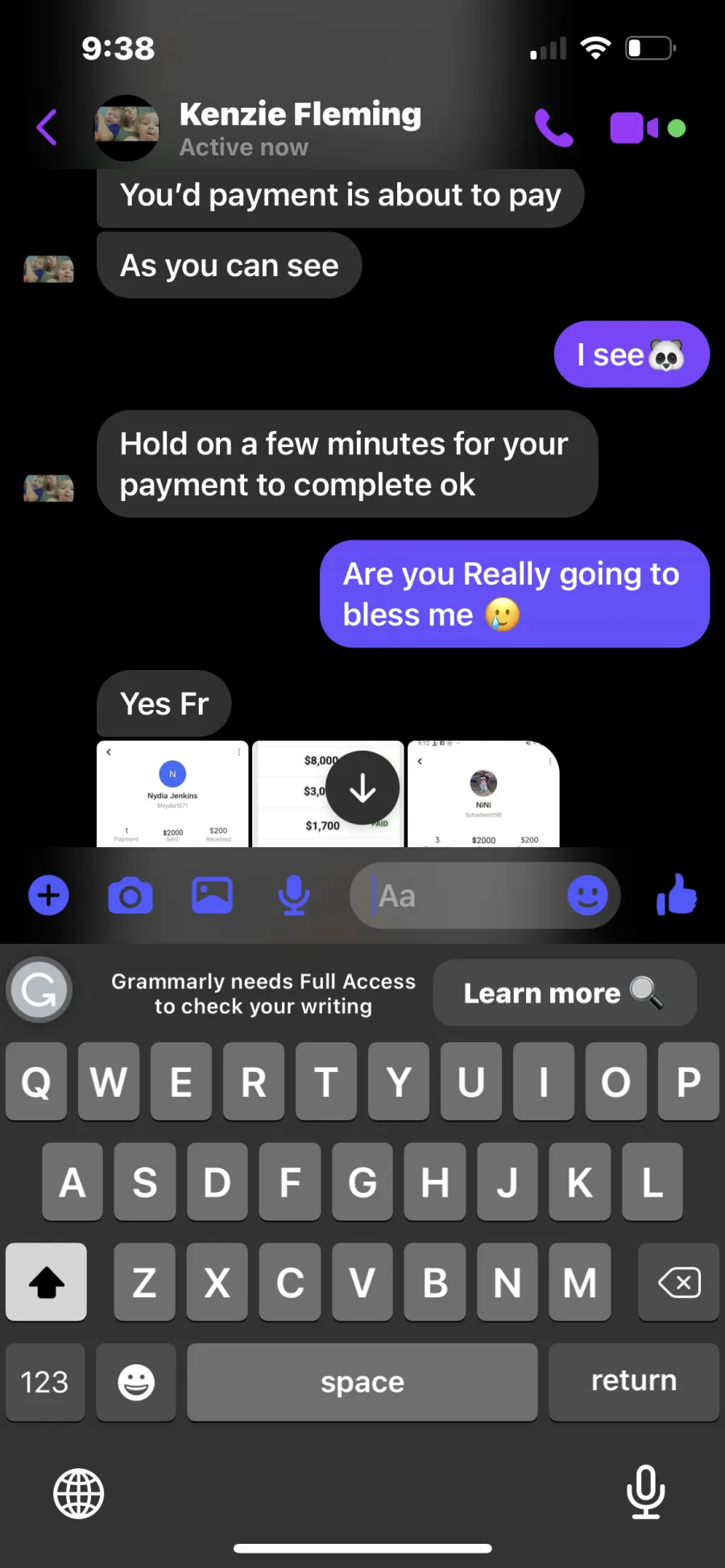Screen dimensions: 725x1568
Task: Open the camera from the chat toolbar
Action: (130, 896)
